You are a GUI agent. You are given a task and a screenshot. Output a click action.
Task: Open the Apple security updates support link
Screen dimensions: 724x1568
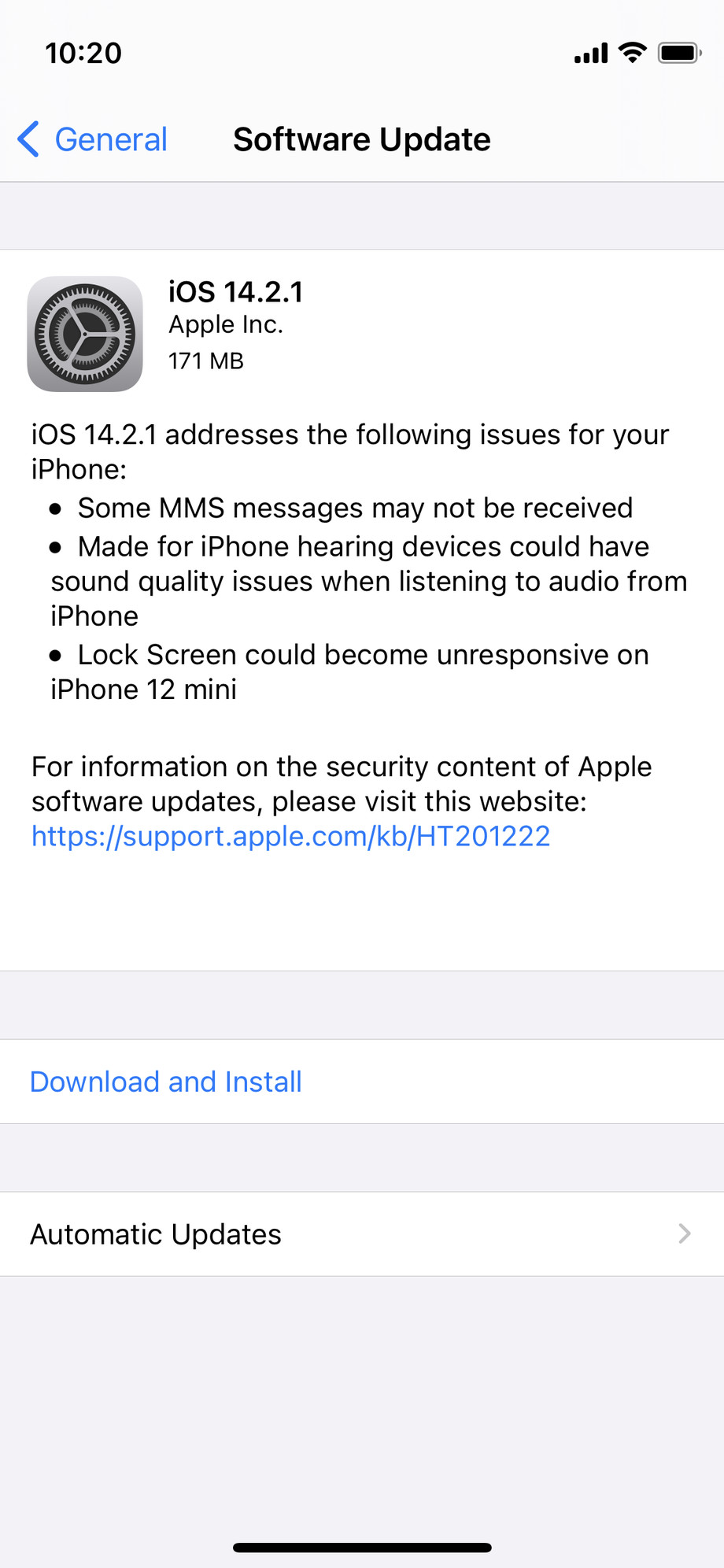290,836
